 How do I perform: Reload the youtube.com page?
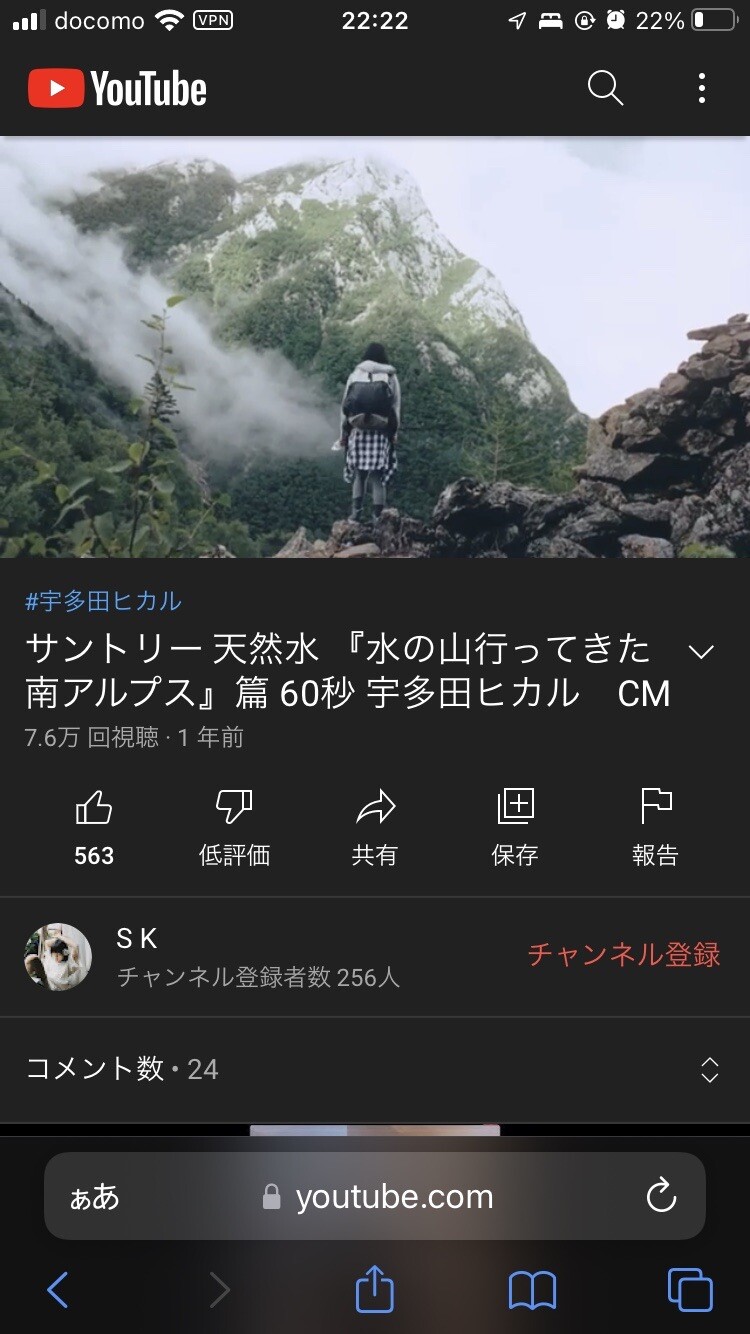(x=660, y=1196)
